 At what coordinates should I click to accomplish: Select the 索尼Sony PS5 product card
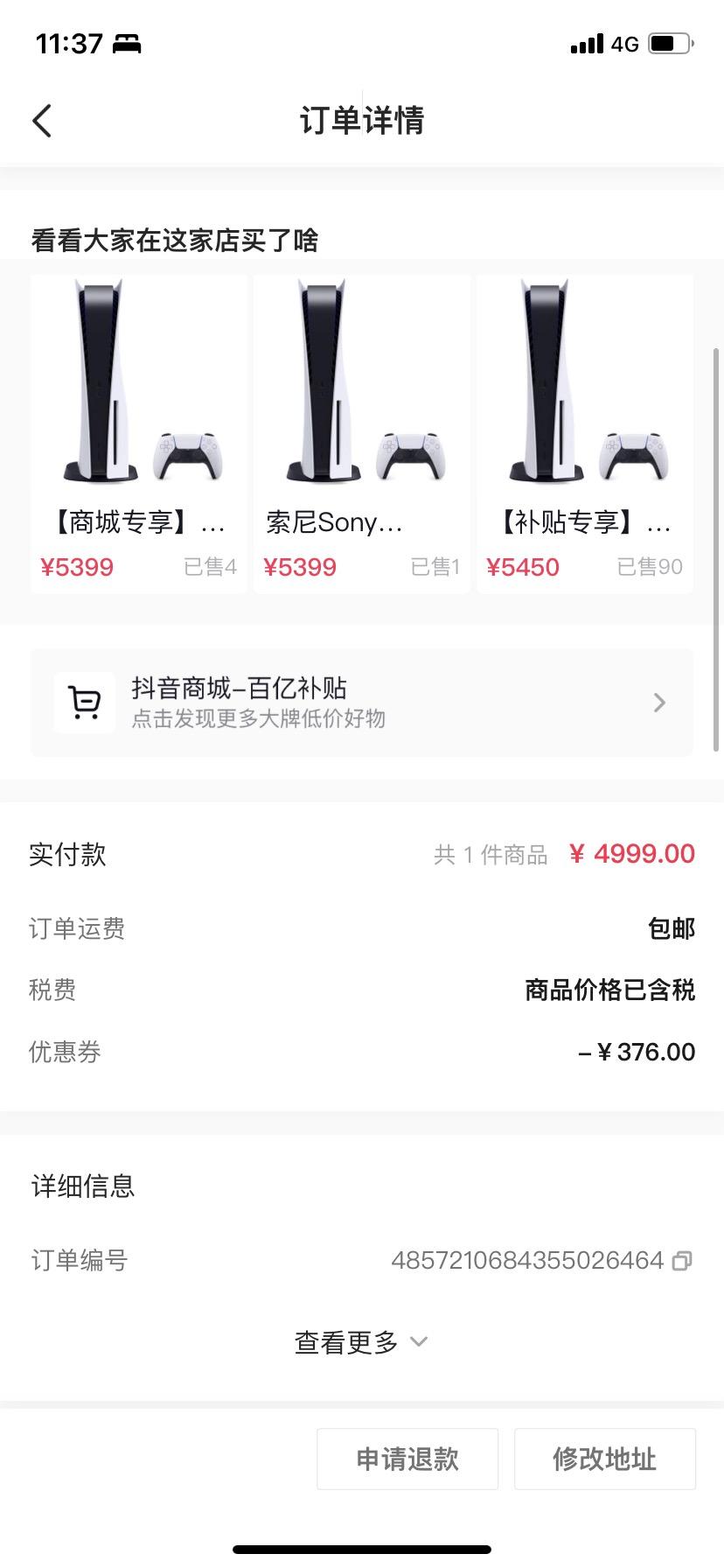(x=360, y=429)
